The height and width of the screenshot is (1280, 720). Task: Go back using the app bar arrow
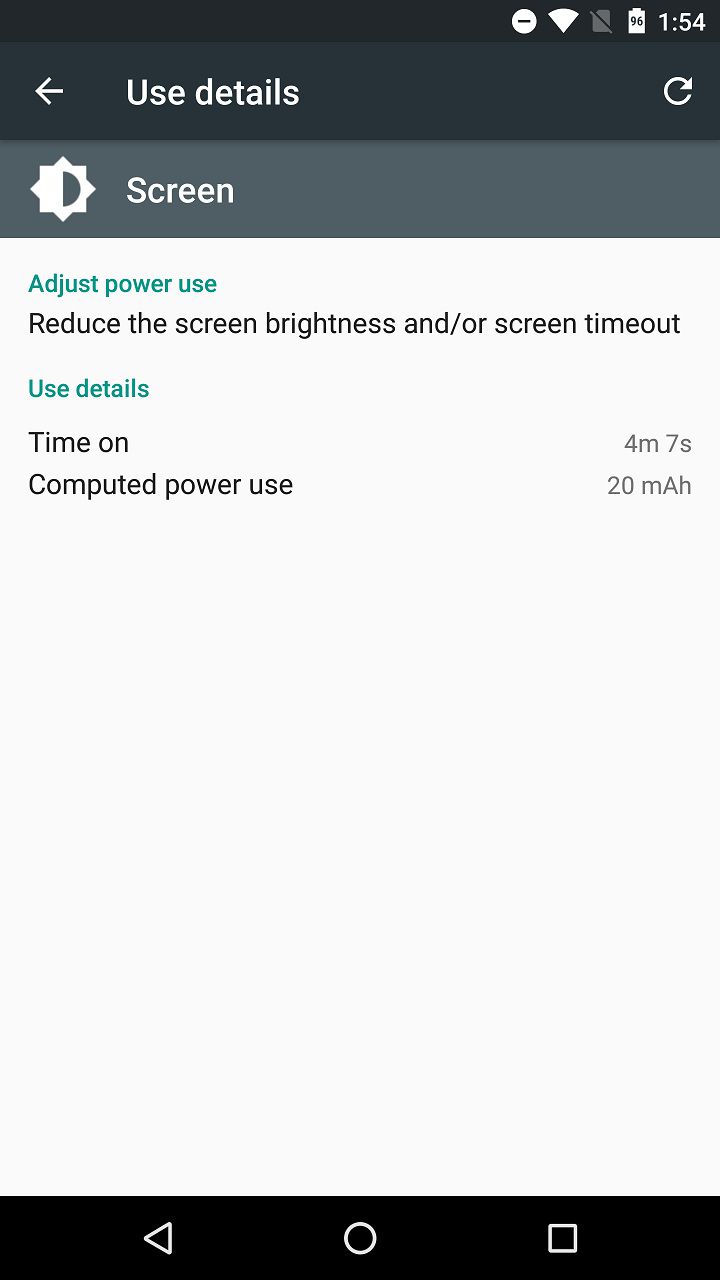[49, 92]
